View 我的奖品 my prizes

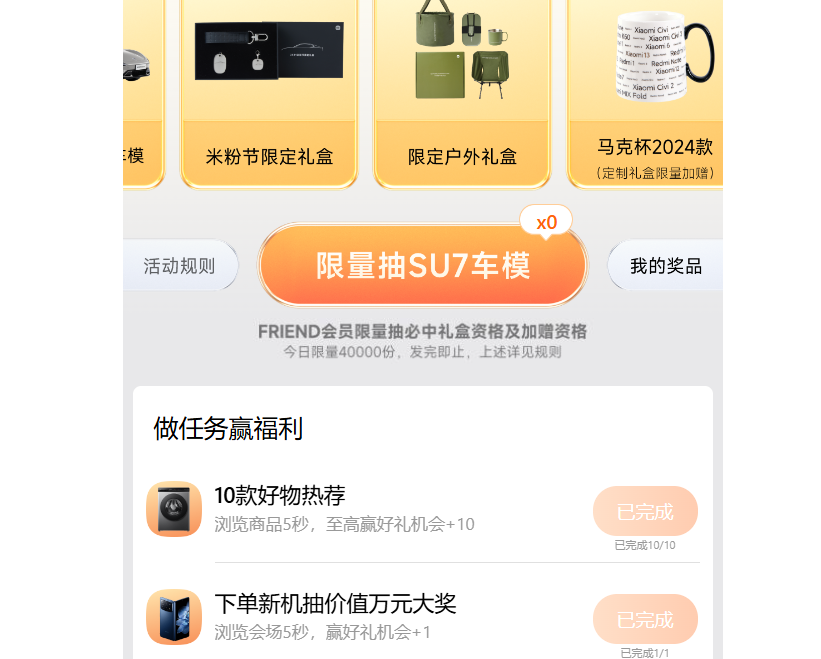click(665, 266)
